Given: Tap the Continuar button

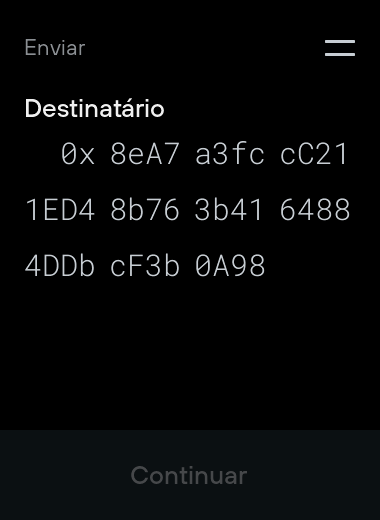Looking at the screenshot, I should [189, 475].
